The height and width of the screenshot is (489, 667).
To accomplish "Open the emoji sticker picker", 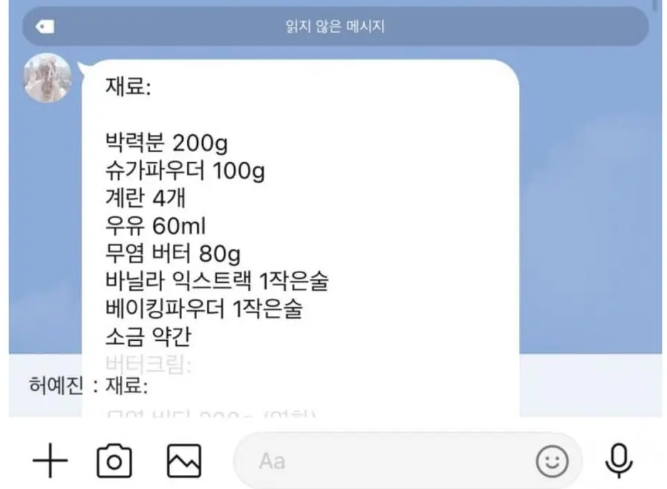I will (x=551, y=461).
